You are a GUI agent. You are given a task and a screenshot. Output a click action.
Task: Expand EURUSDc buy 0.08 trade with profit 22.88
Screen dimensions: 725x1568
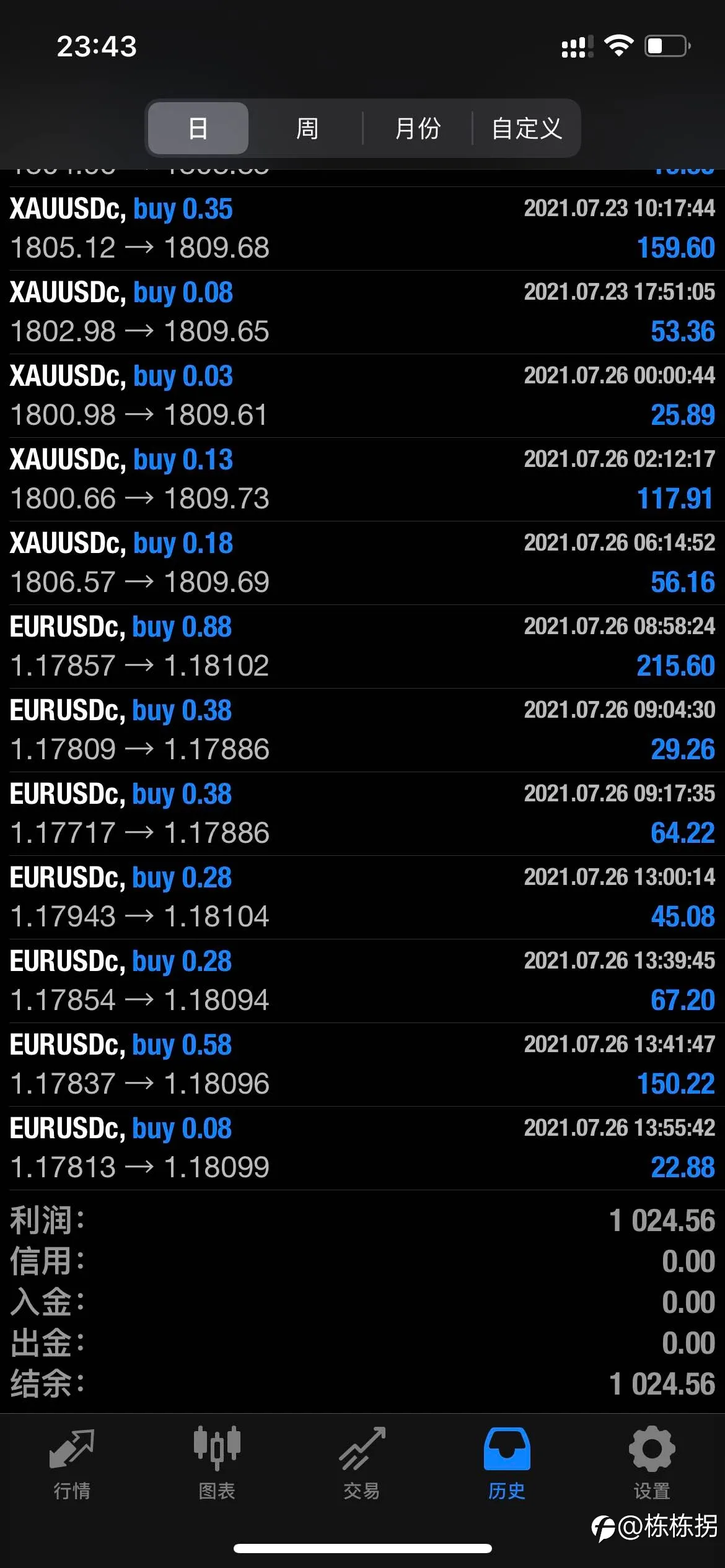pyautogui.click(x=362, y=1148)
